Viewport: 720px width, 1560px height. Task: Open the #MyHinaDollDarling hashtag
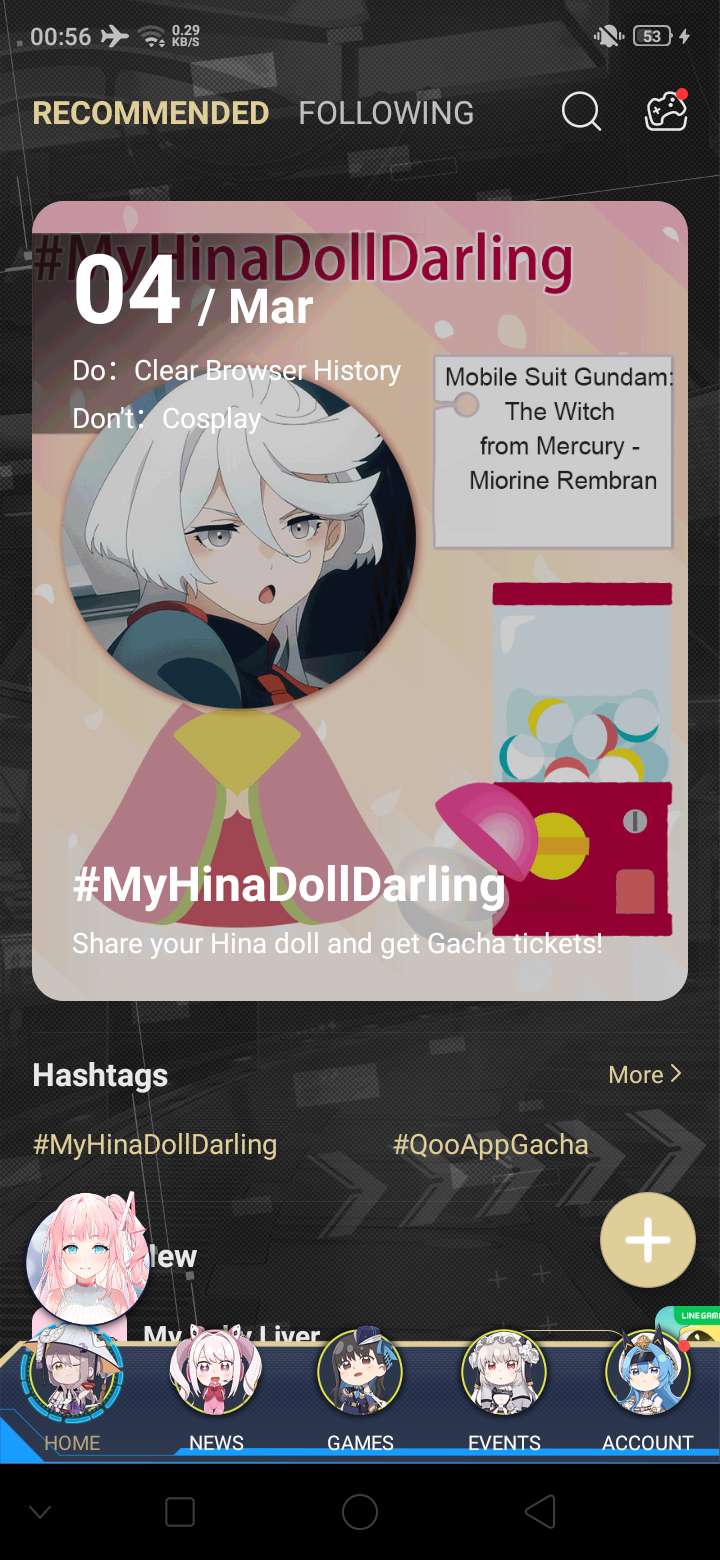[x=155, y=1144]
